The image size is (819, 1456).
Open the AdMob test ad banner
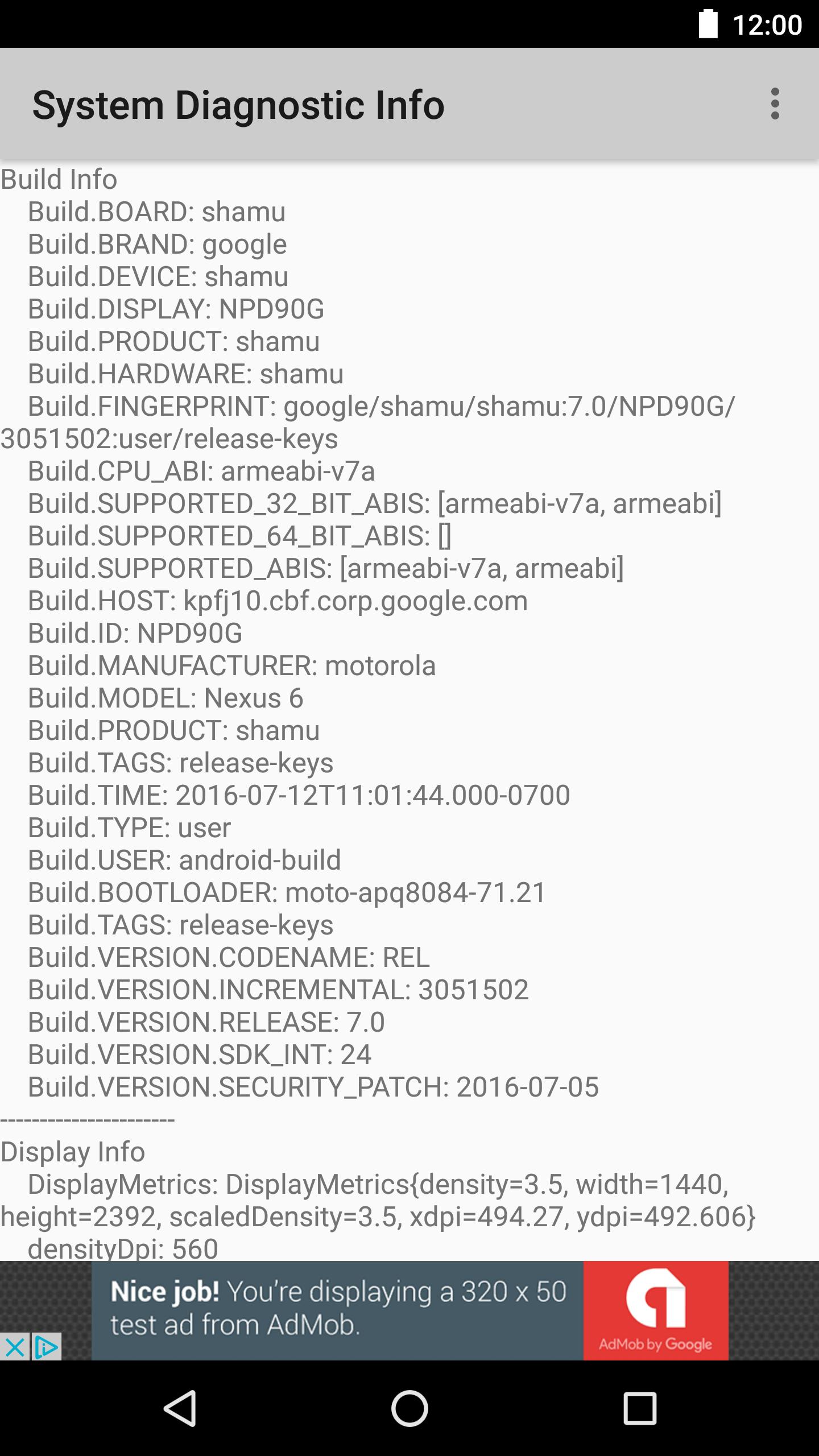click(409, 1310)
